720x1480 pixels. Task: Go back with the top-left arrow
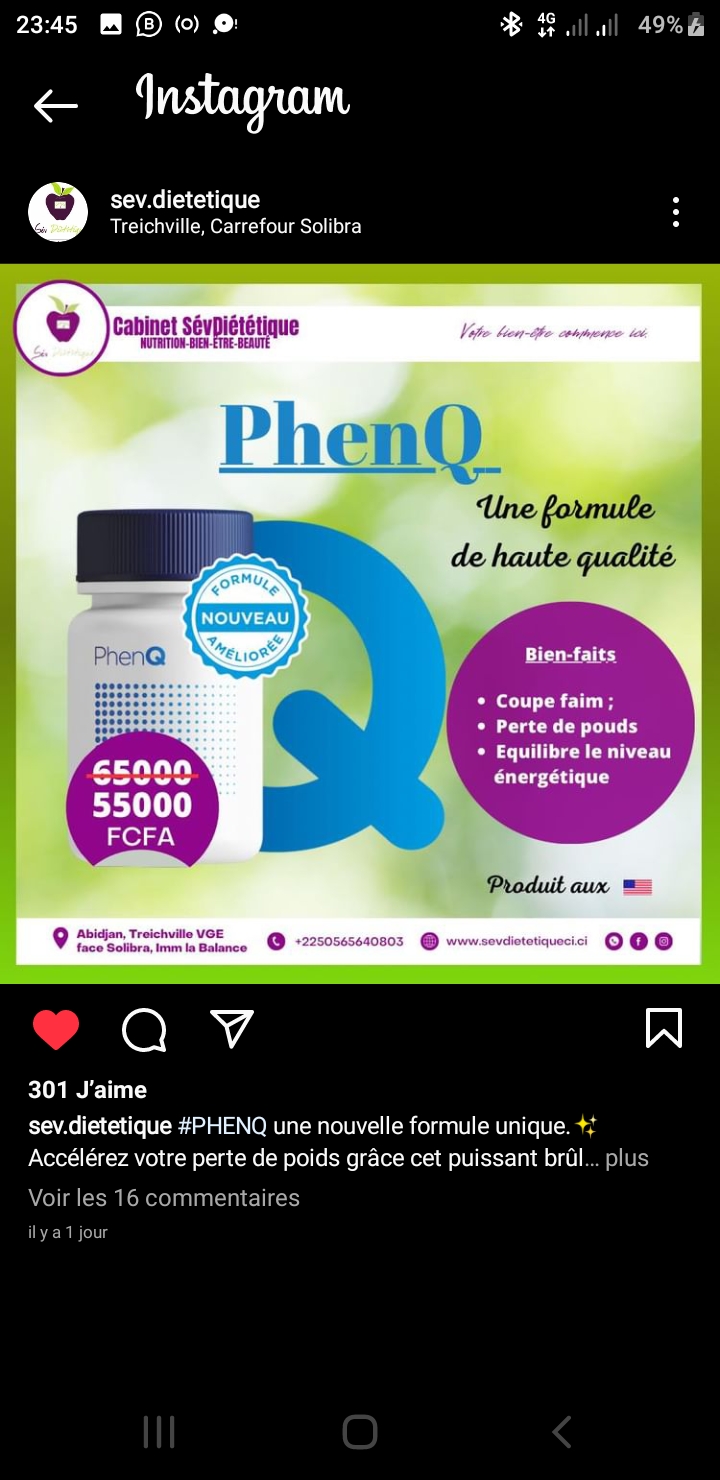[55, 105]
